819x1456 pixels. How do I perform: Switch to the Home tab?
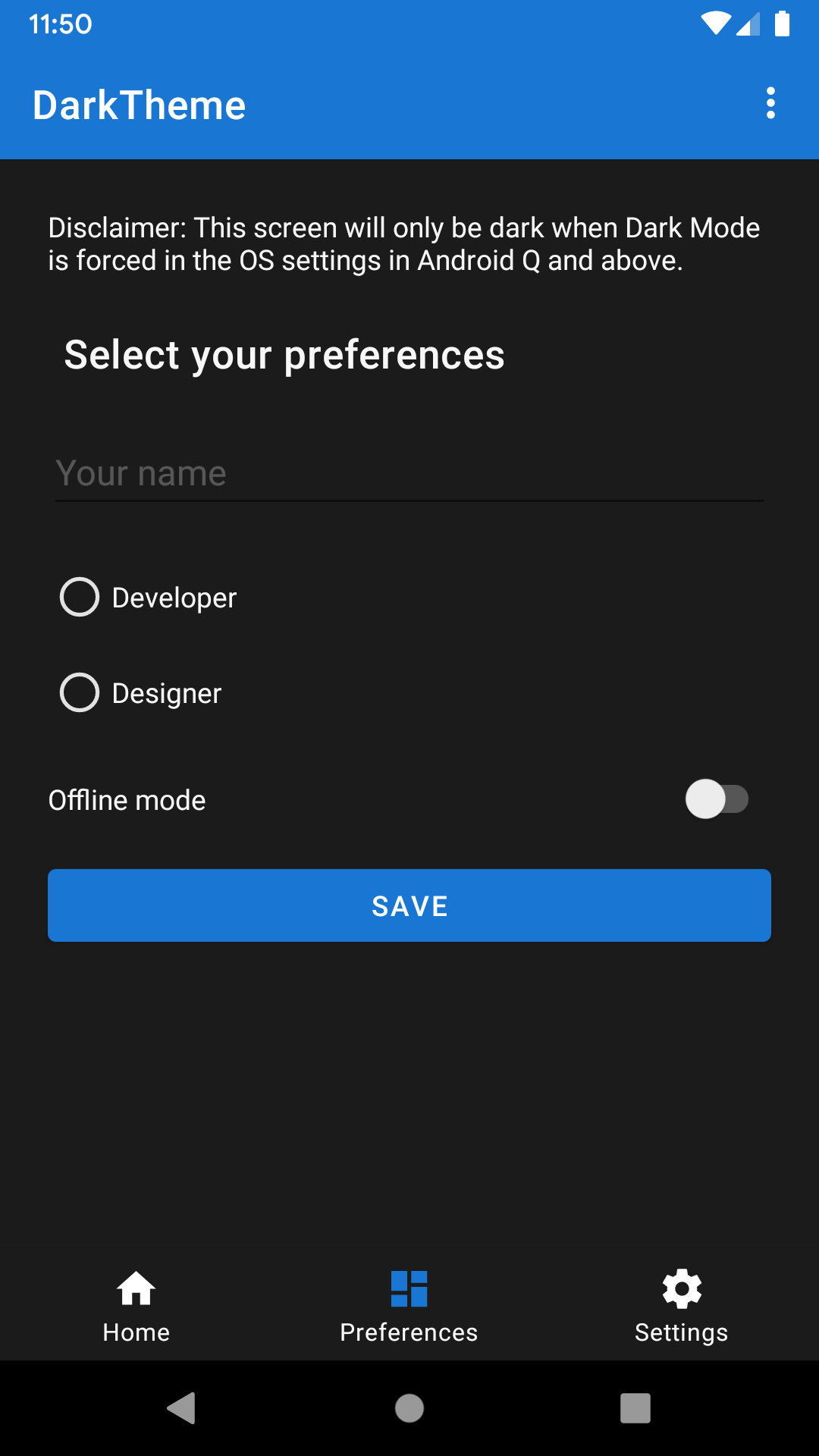click(136, 1306)
